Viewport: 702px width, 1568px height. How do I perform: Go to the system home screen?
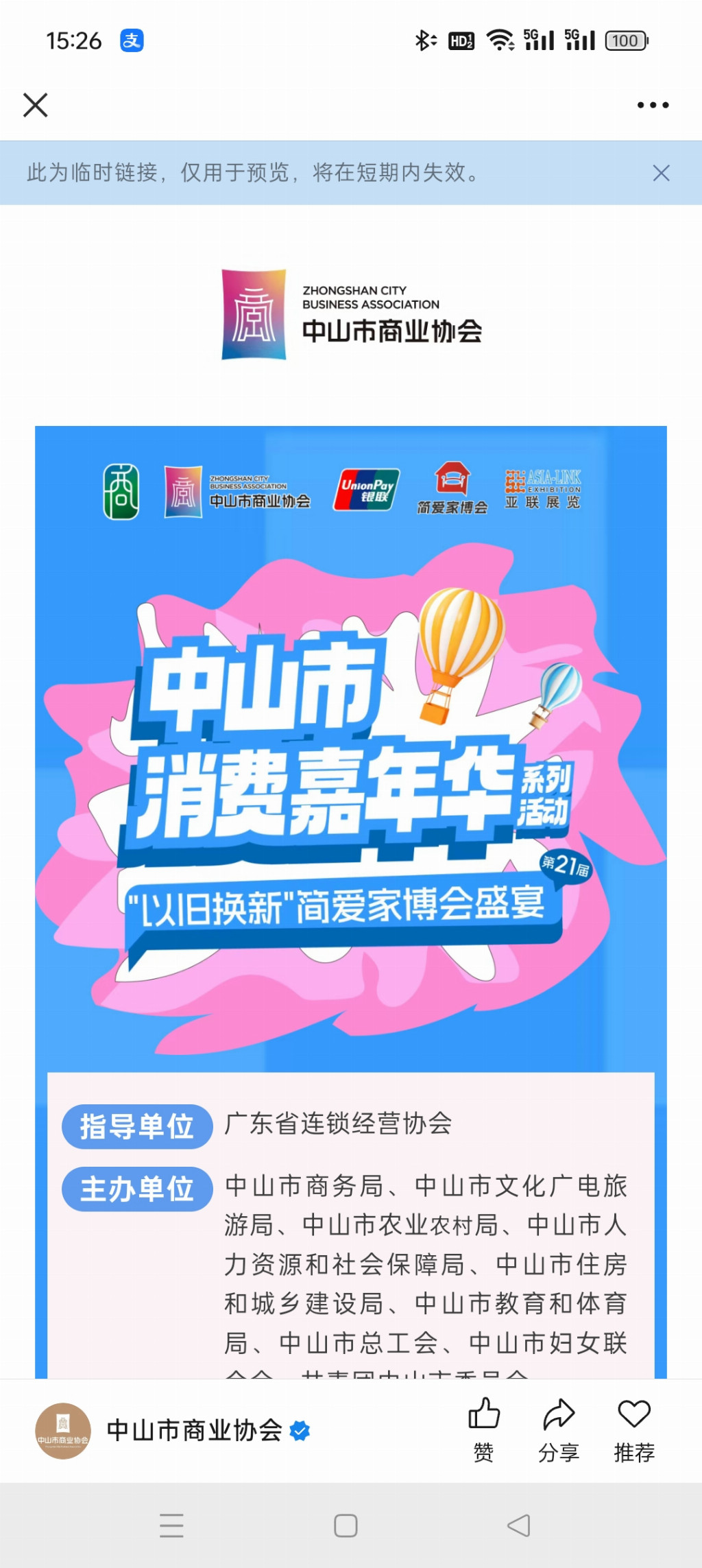pyautogui.click(x=346, y=1525)
